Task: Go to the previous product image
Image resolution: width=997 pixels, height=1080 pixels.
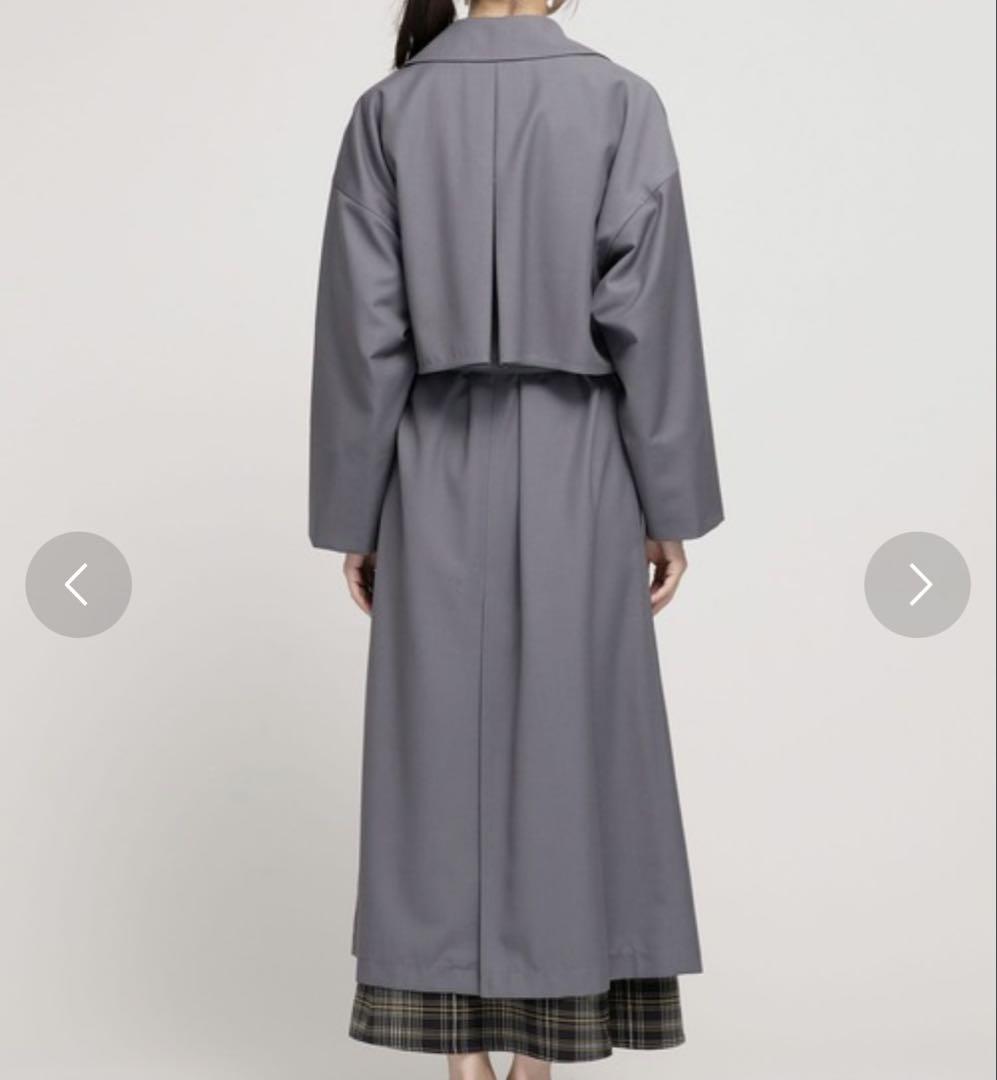Action: tap(78, 584)
